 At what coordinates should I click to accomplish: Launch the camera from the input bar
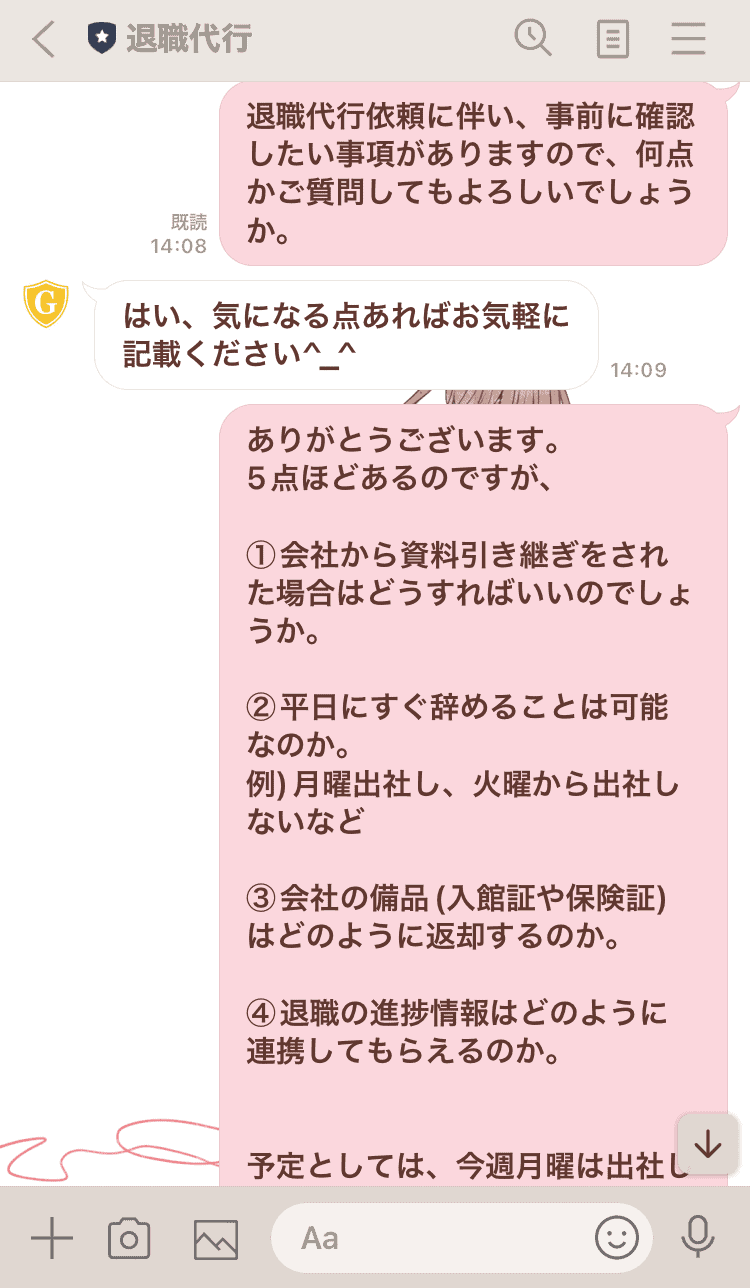tap(129, 1239)
